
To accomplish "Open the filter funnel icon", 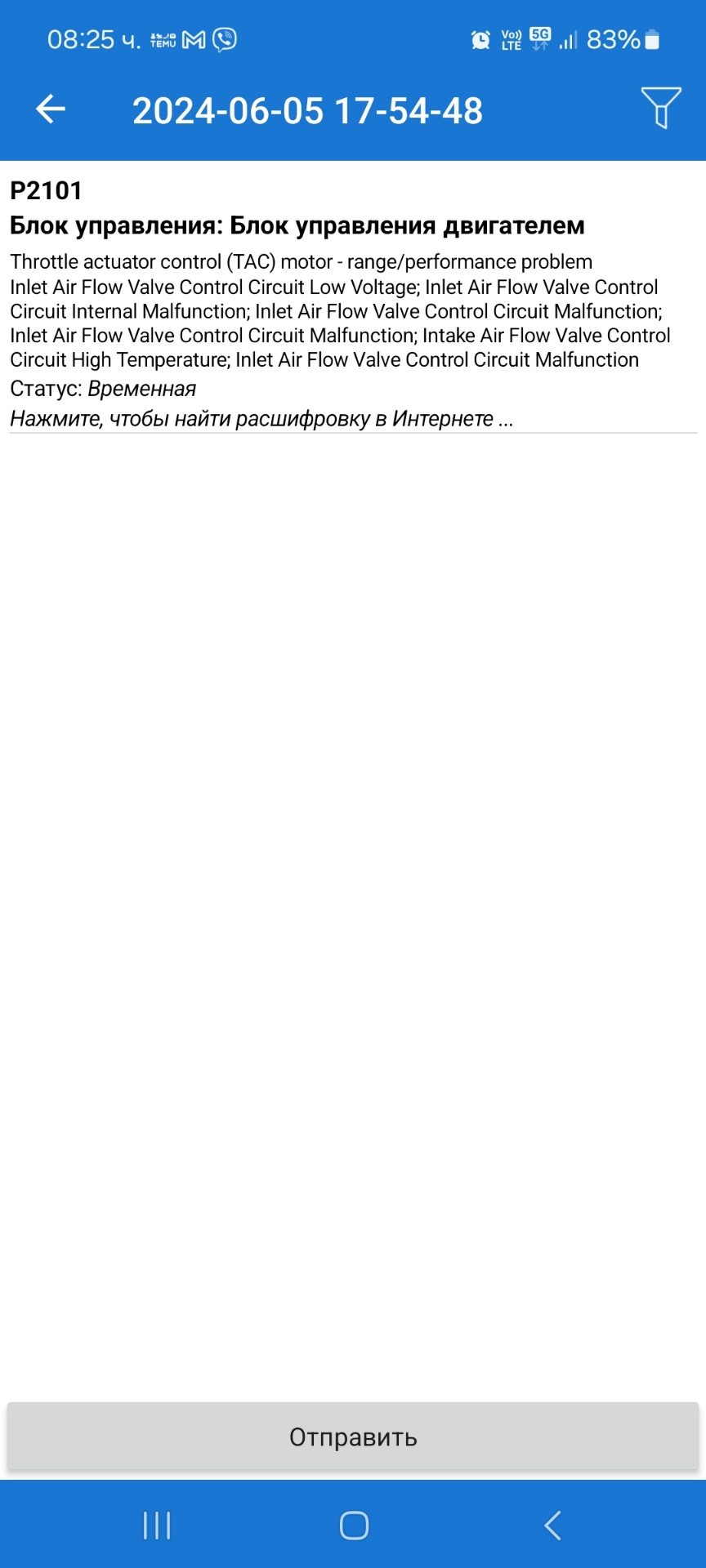I will click(660, 108).
